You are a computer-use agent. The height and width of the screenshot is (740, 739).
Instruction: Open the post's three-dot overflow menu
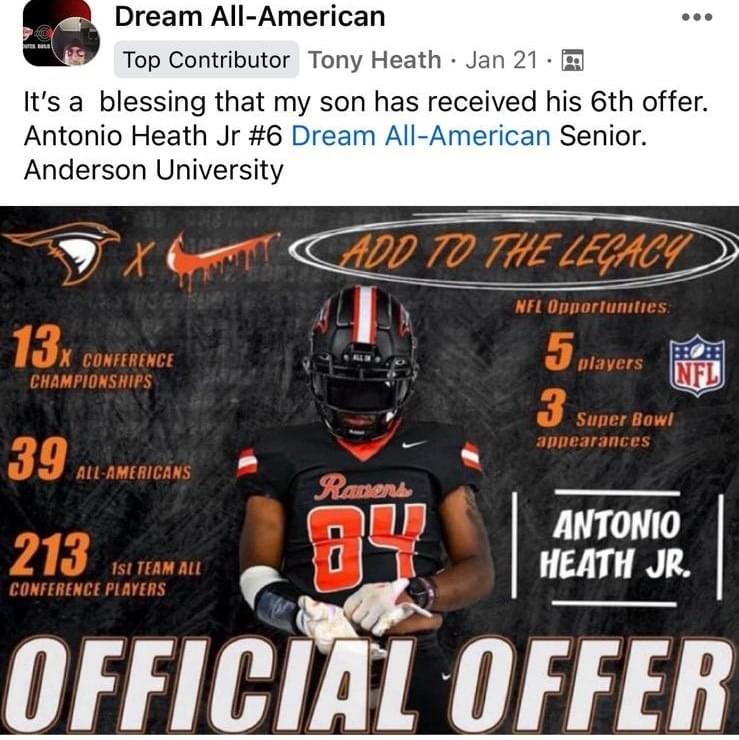[x=697, y=19]
